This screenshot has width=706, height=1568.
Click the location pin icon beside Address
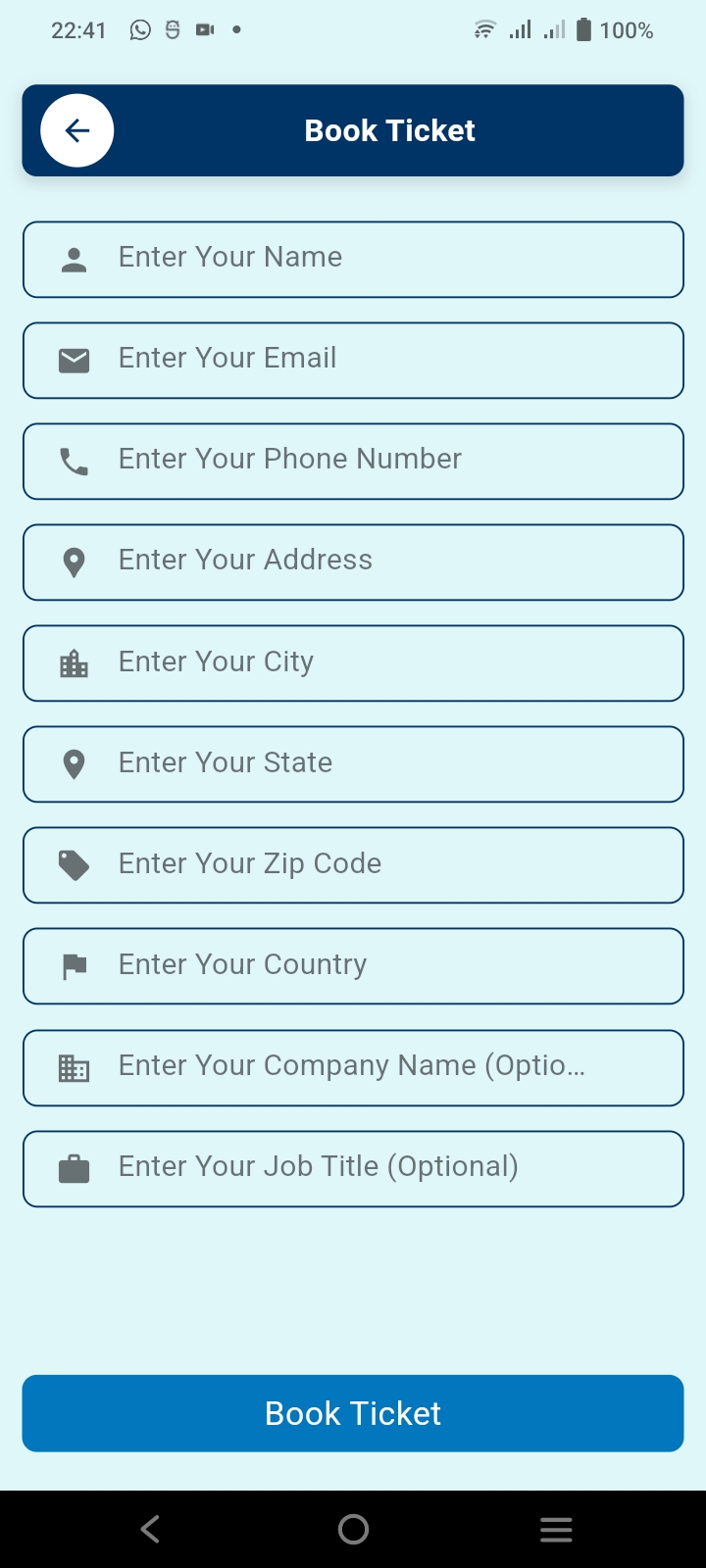tap(74, 562)
